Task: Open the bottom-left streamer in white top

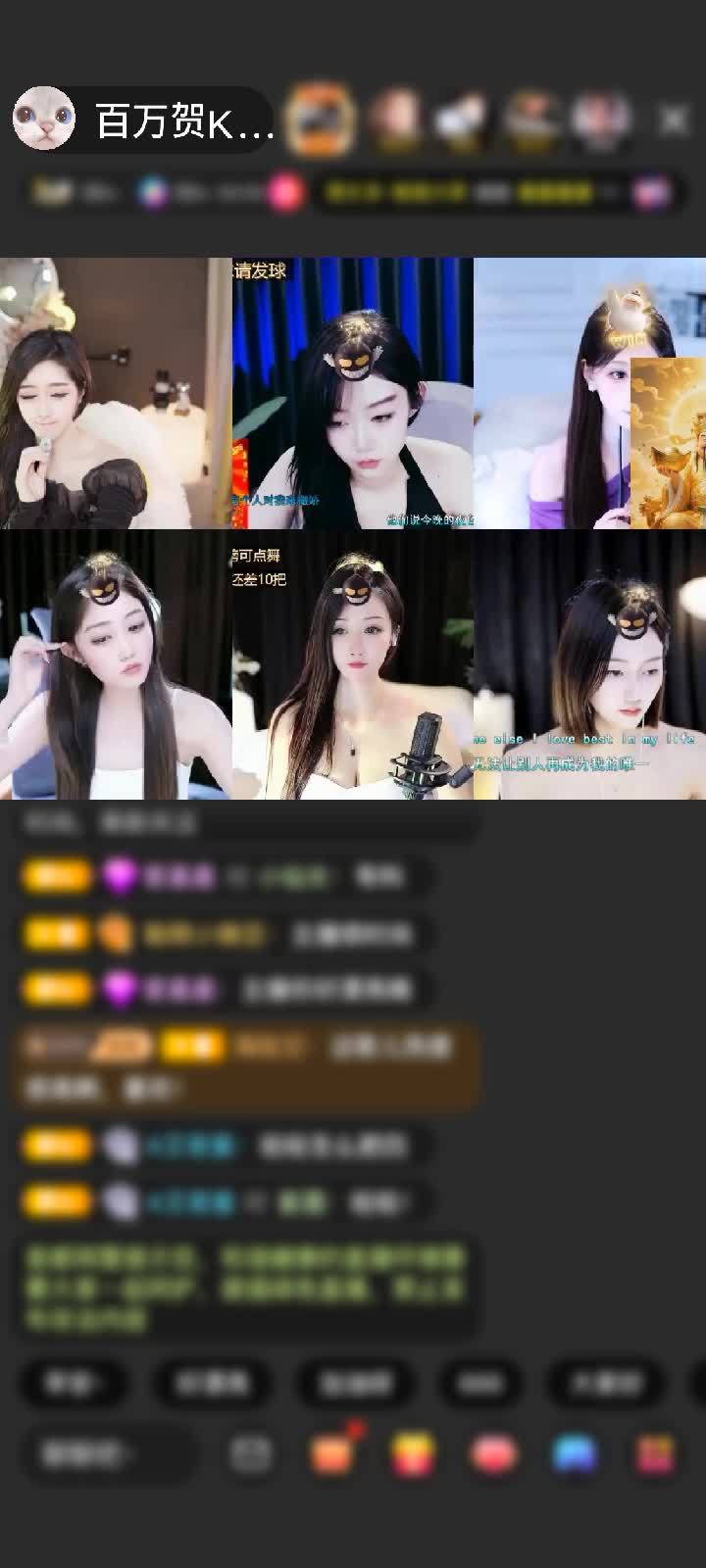Action: (116, 666)
